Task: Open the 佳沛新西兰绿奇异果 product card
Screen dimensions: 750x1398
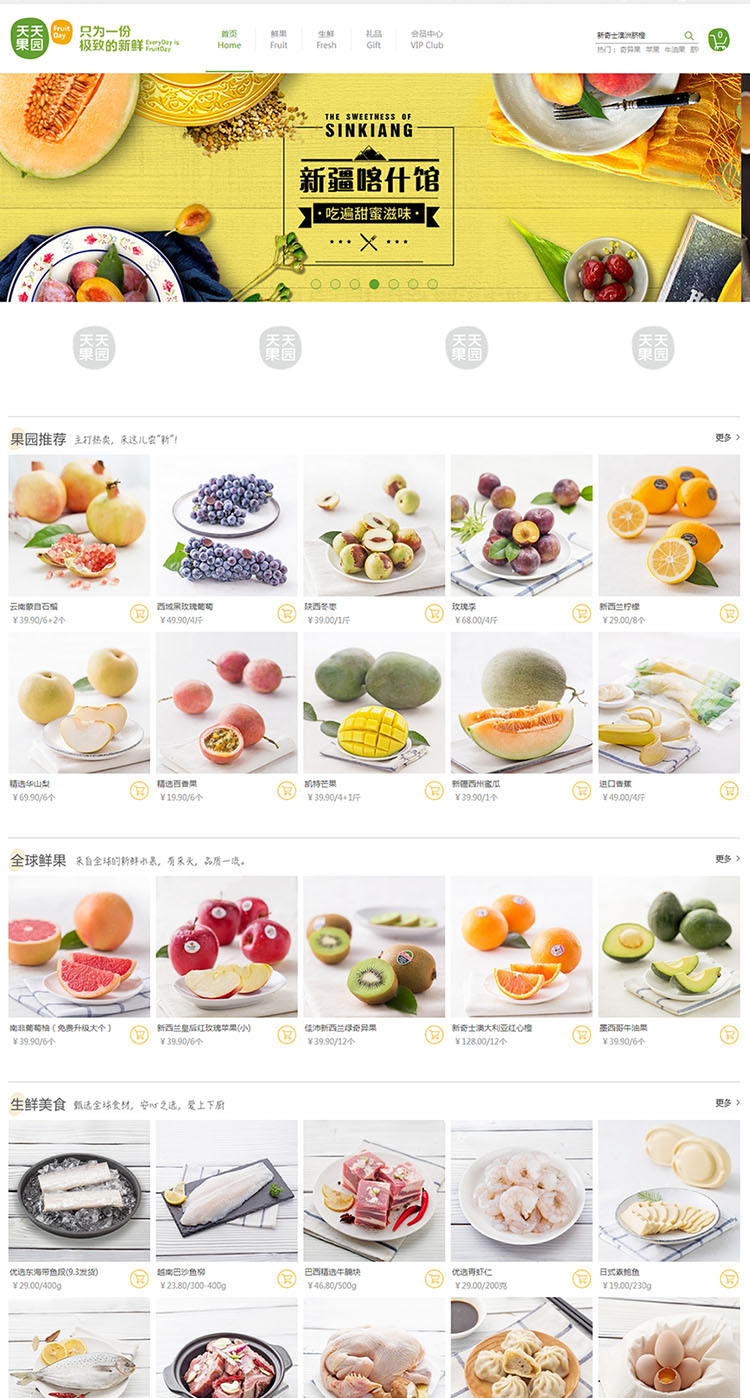Action: (x=374, y=947)
